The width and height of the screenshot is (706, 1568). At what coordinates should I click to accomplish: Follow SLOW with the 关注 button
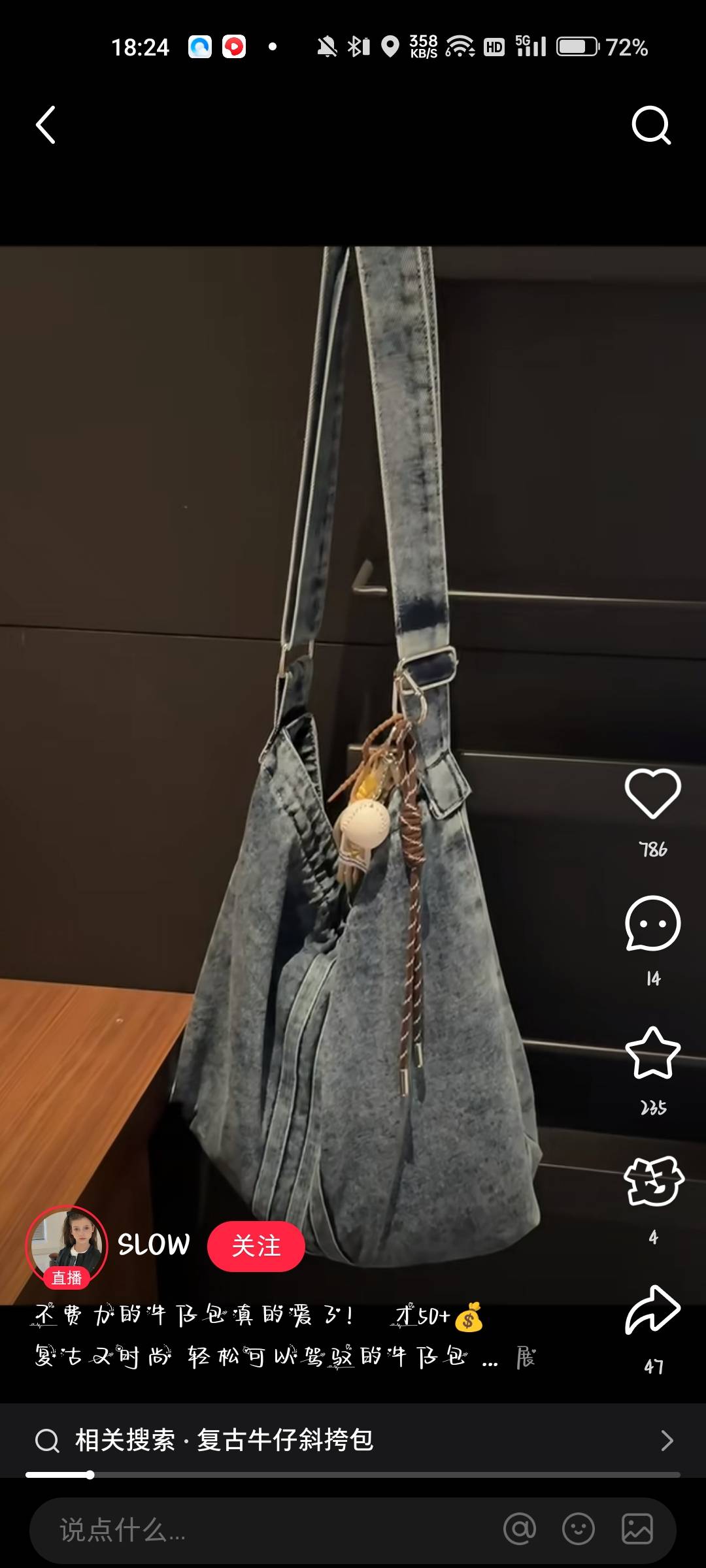256,1246
